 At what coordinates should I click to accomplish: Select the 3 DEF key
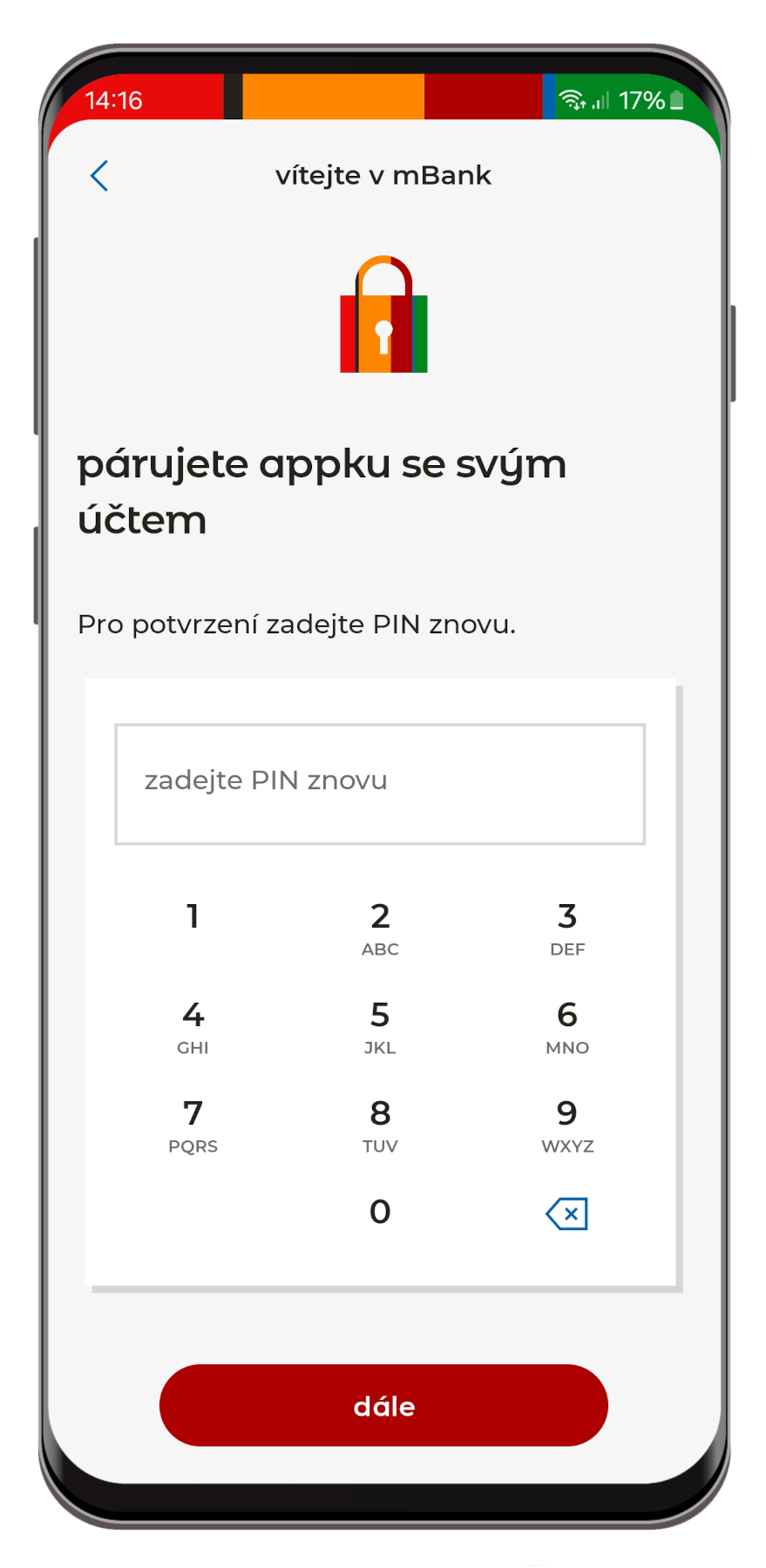click(x=567, y=929)
